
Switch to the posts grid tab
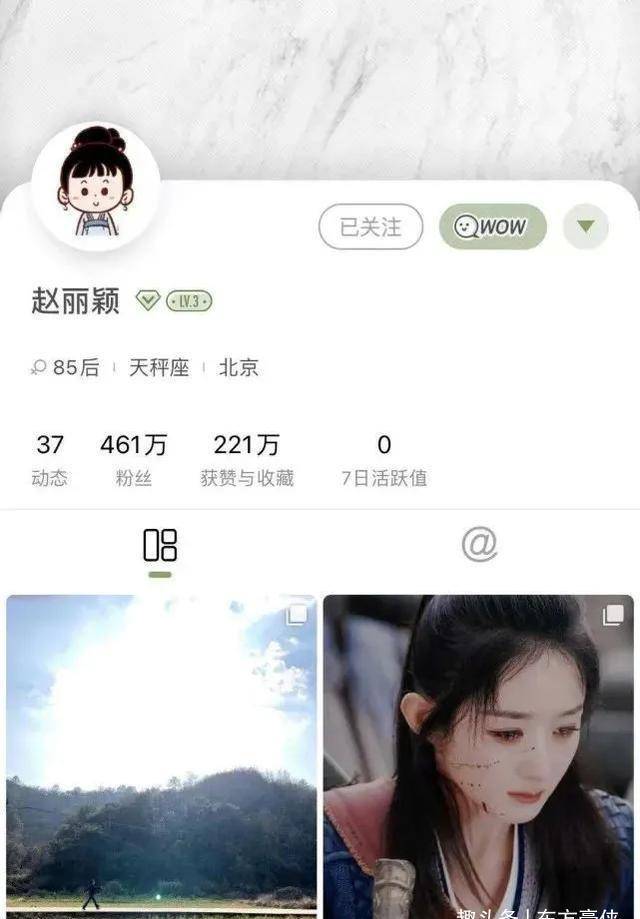(x=160, y=546)
